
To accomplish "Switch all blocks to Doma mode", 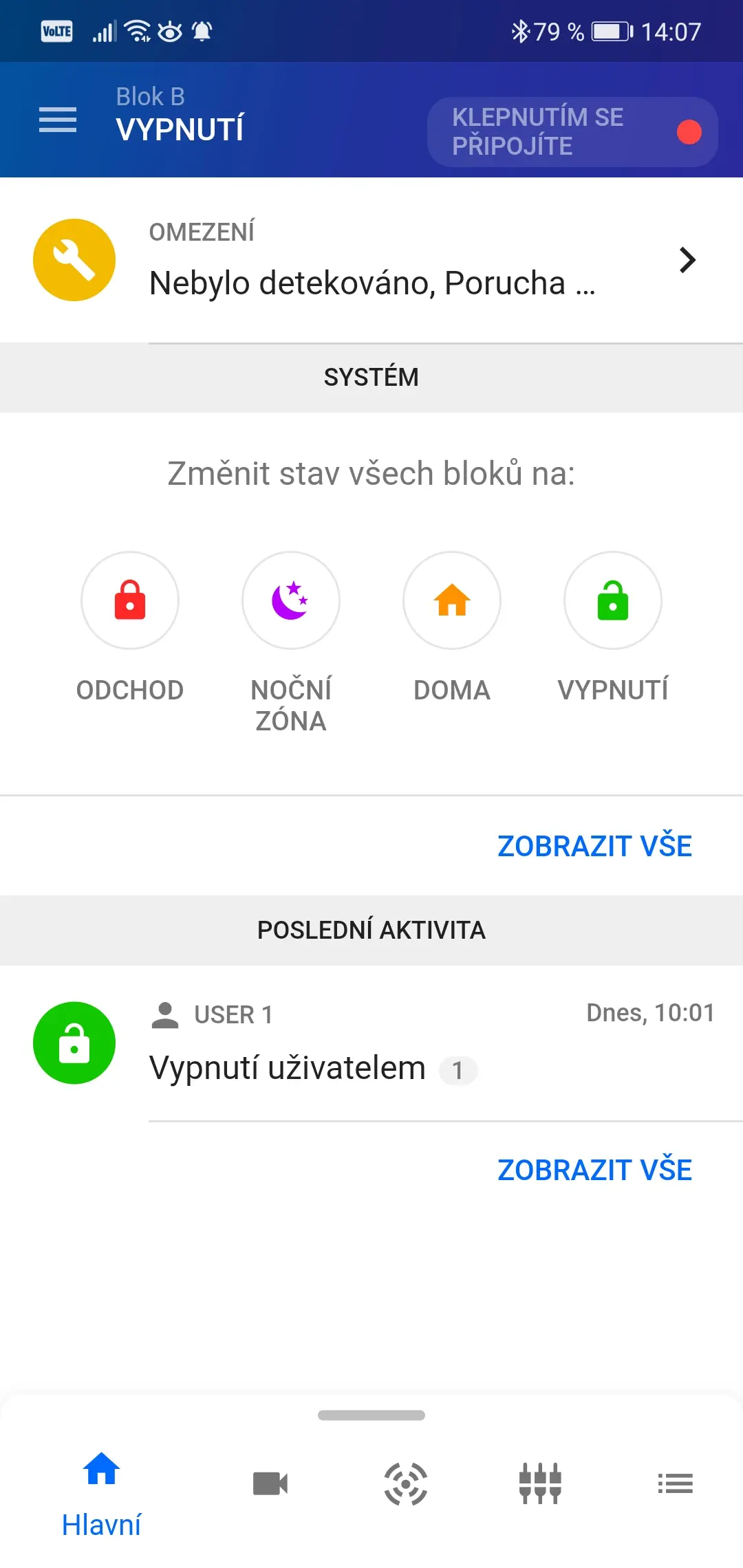I will 452,600.
